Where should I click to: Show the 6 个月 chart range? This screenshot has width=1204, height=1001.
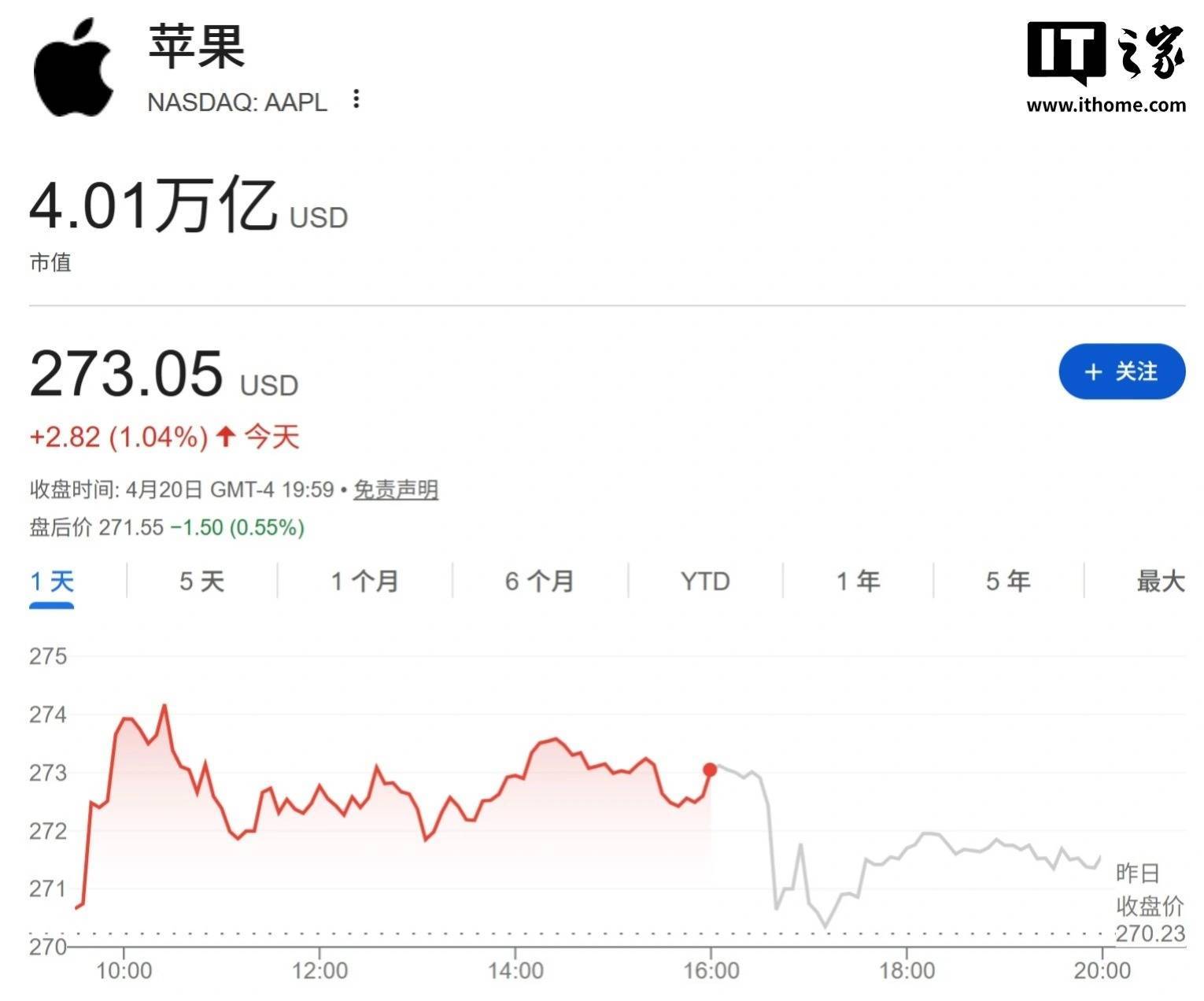coord(539,582)
